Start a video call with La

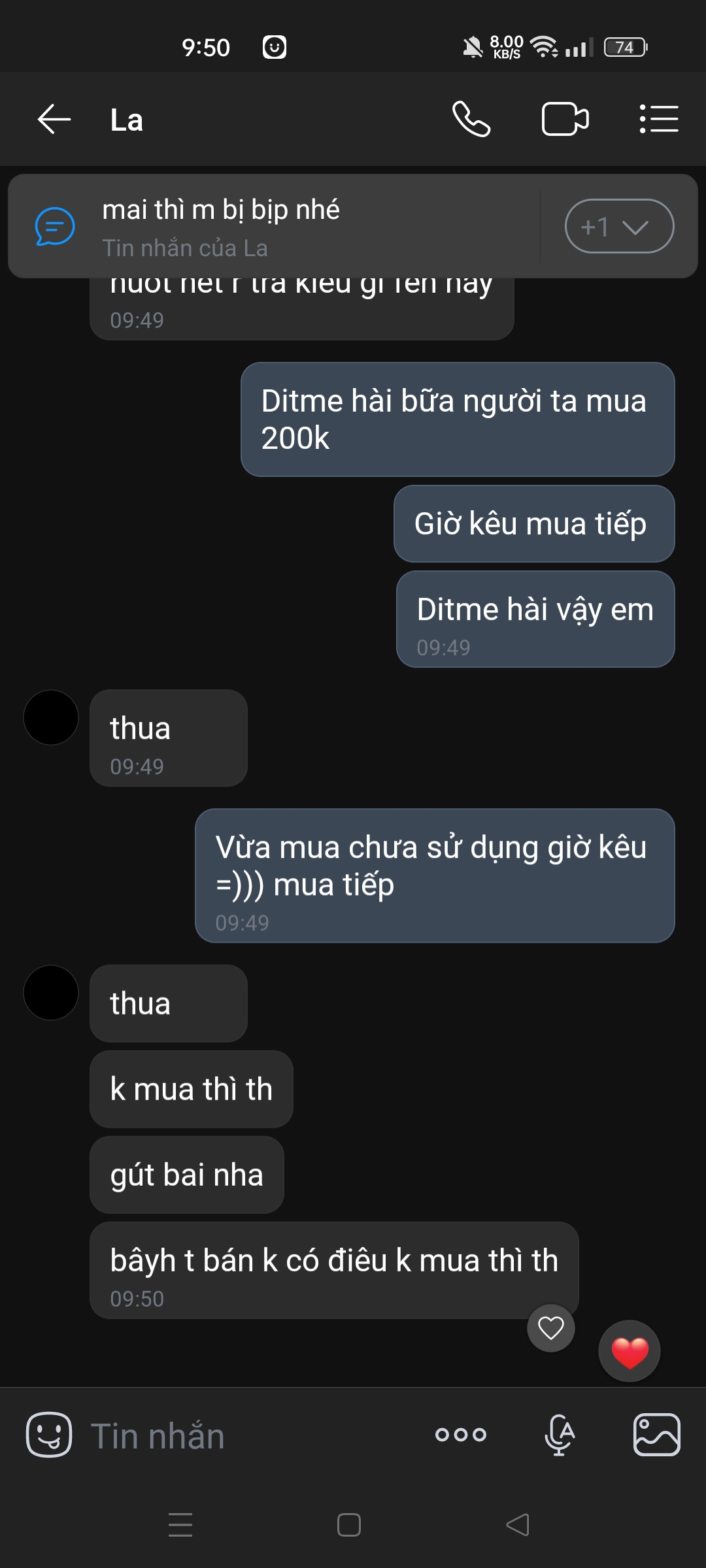tap(565, 120)
